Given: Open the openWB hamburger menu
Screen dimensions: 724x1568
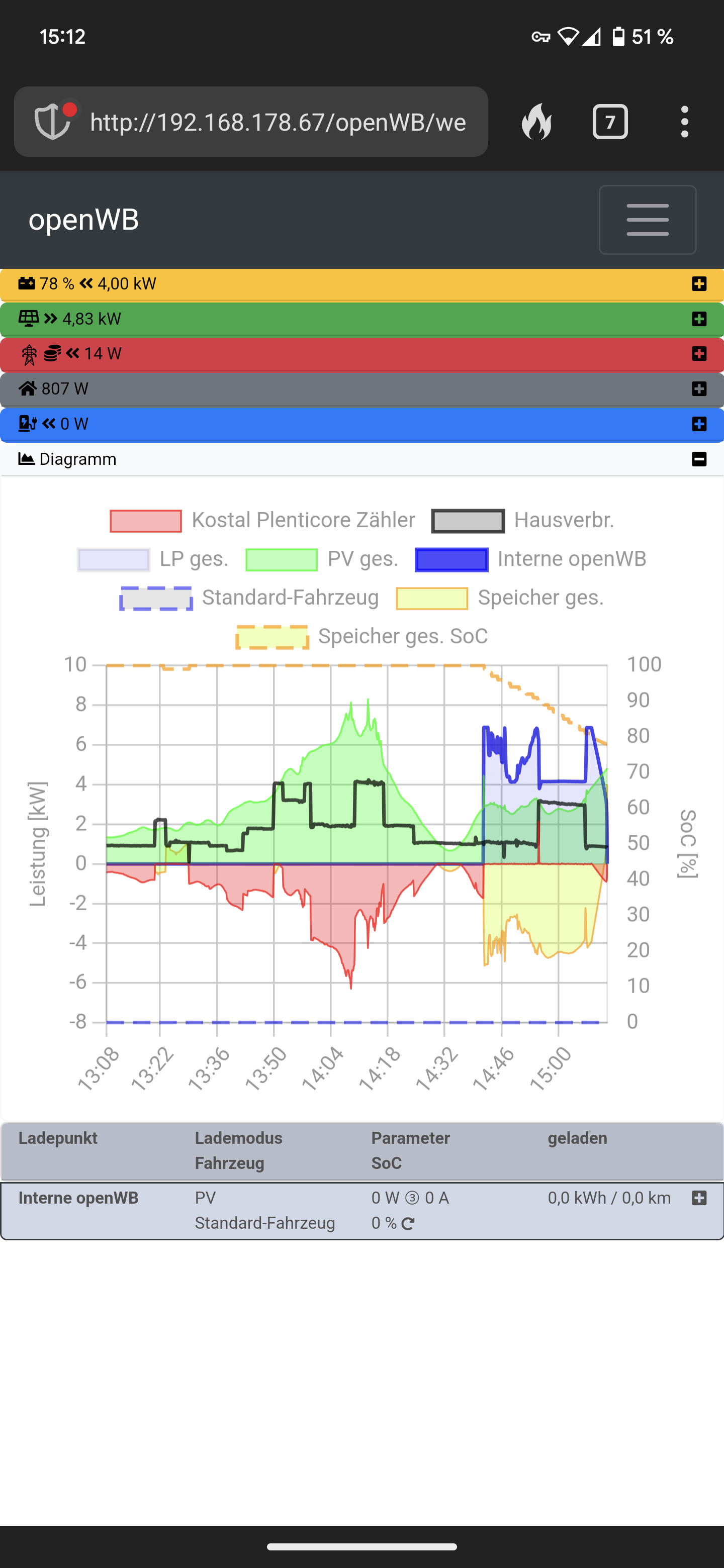Looking at the screenshot, I should tap(647, 220).
